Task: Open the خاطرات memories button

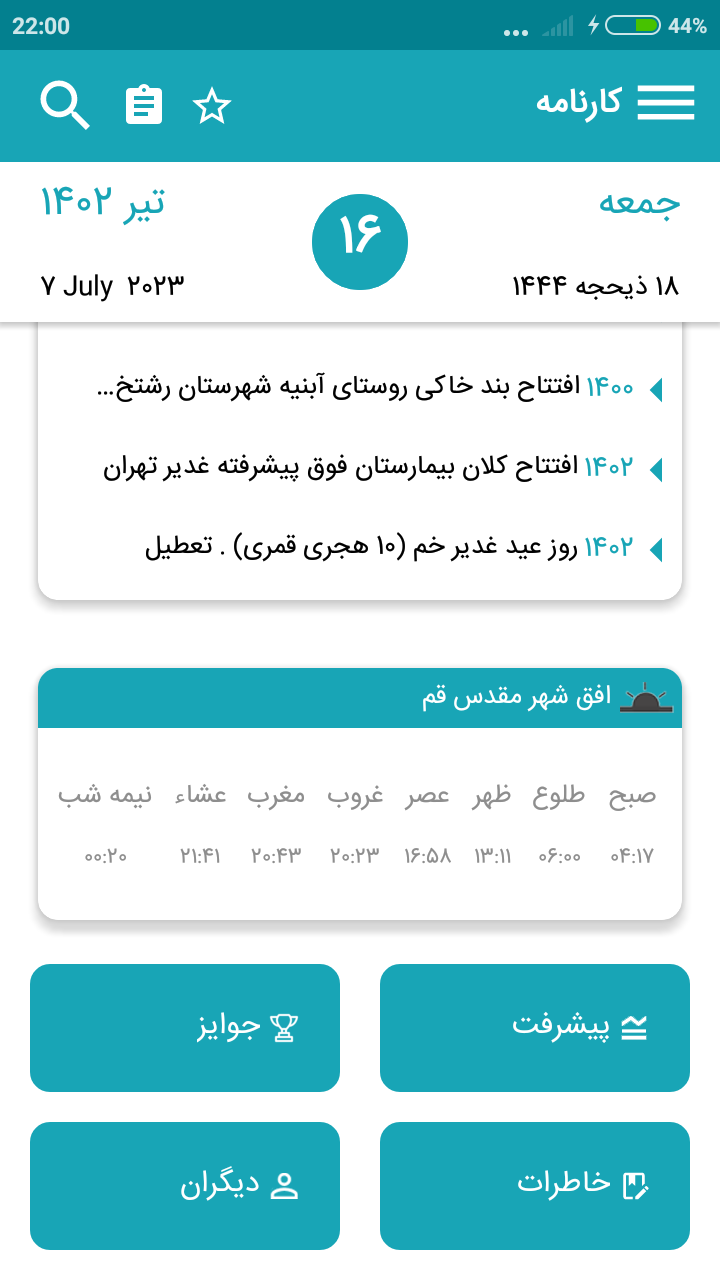Action: (x=535, y=1185)
